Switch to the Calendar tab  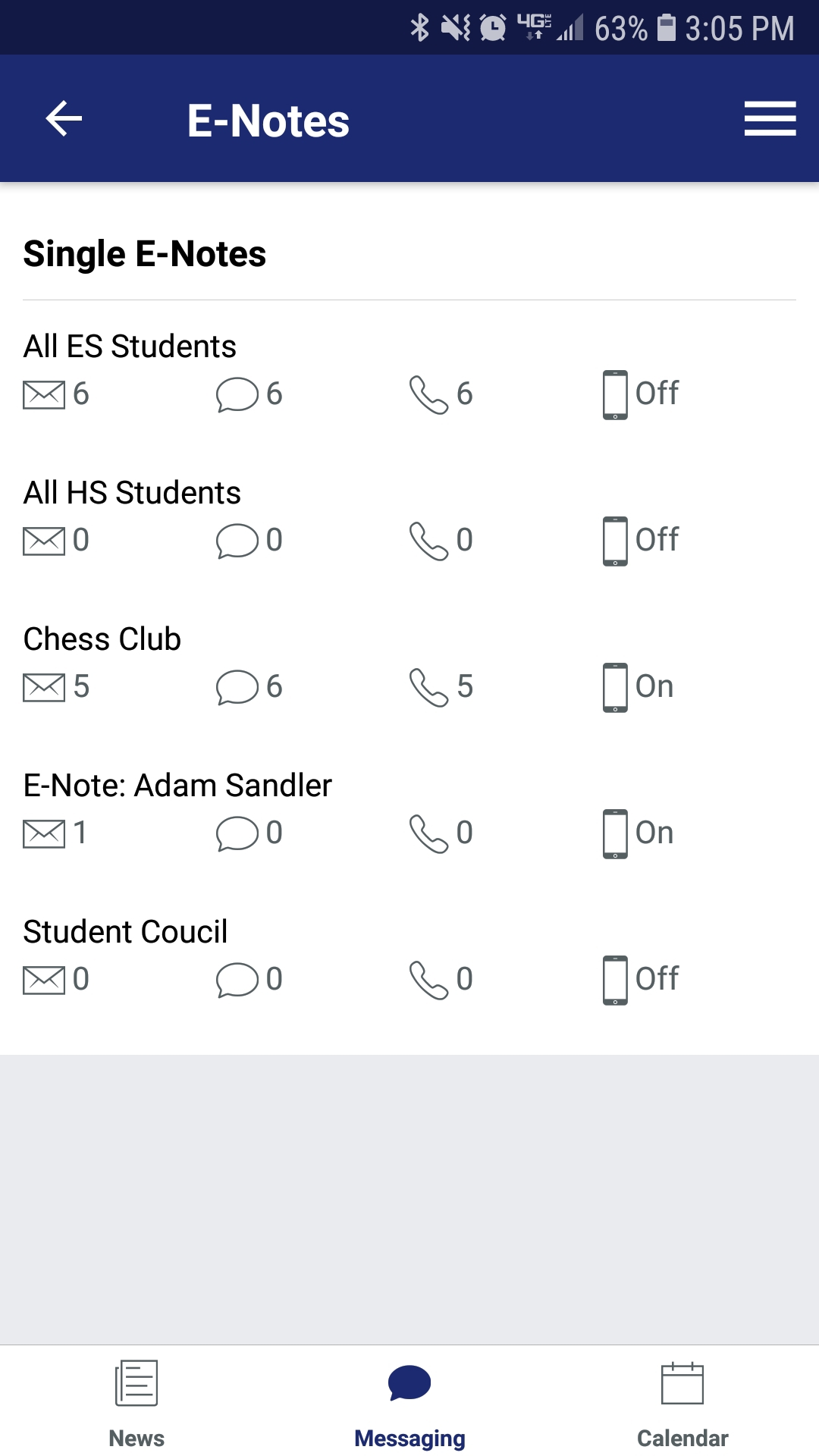pyautogui.click(x=682, y=1404)
